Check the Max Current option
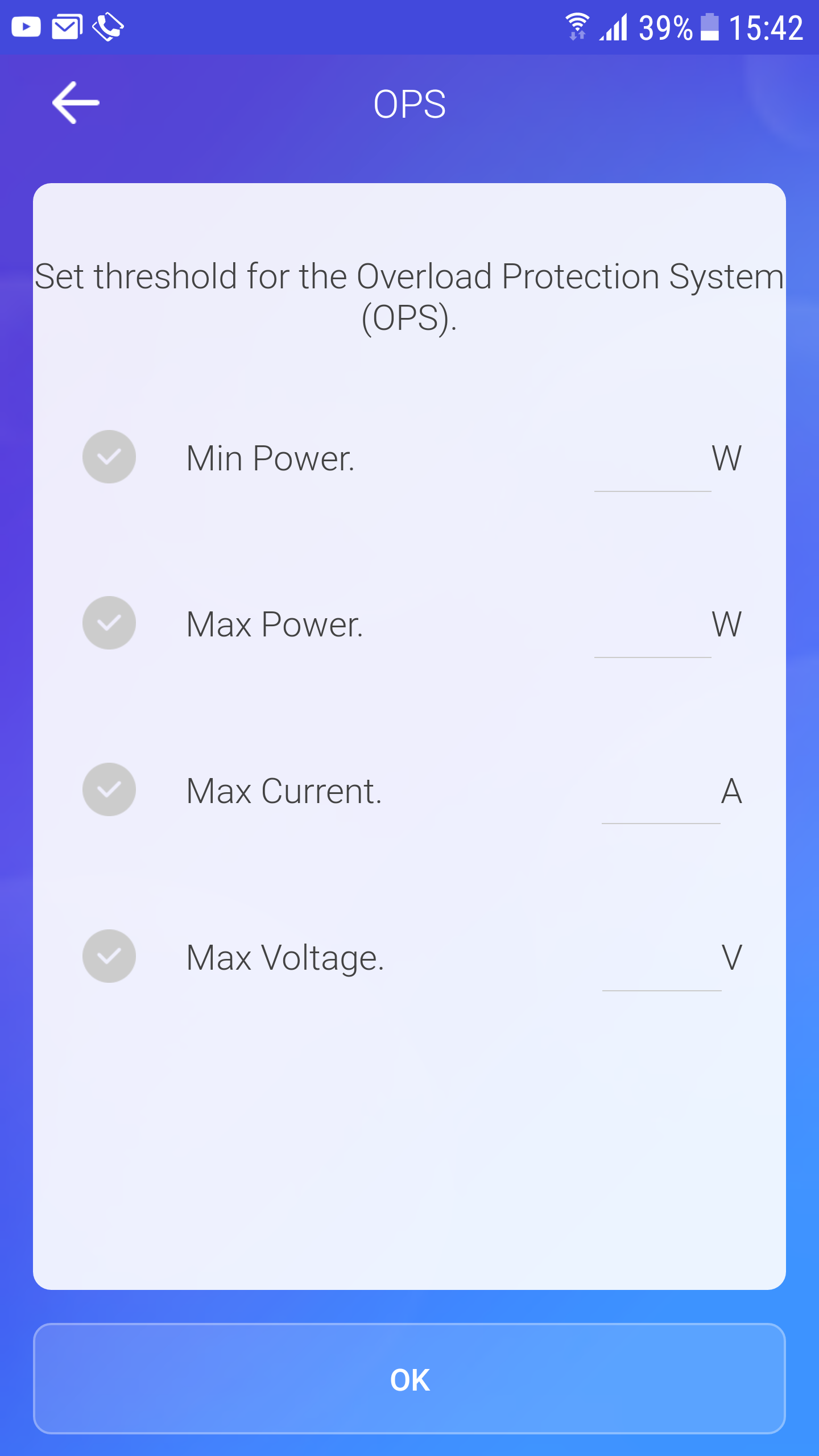819x1456 pixels. click(x=109, y=789)
